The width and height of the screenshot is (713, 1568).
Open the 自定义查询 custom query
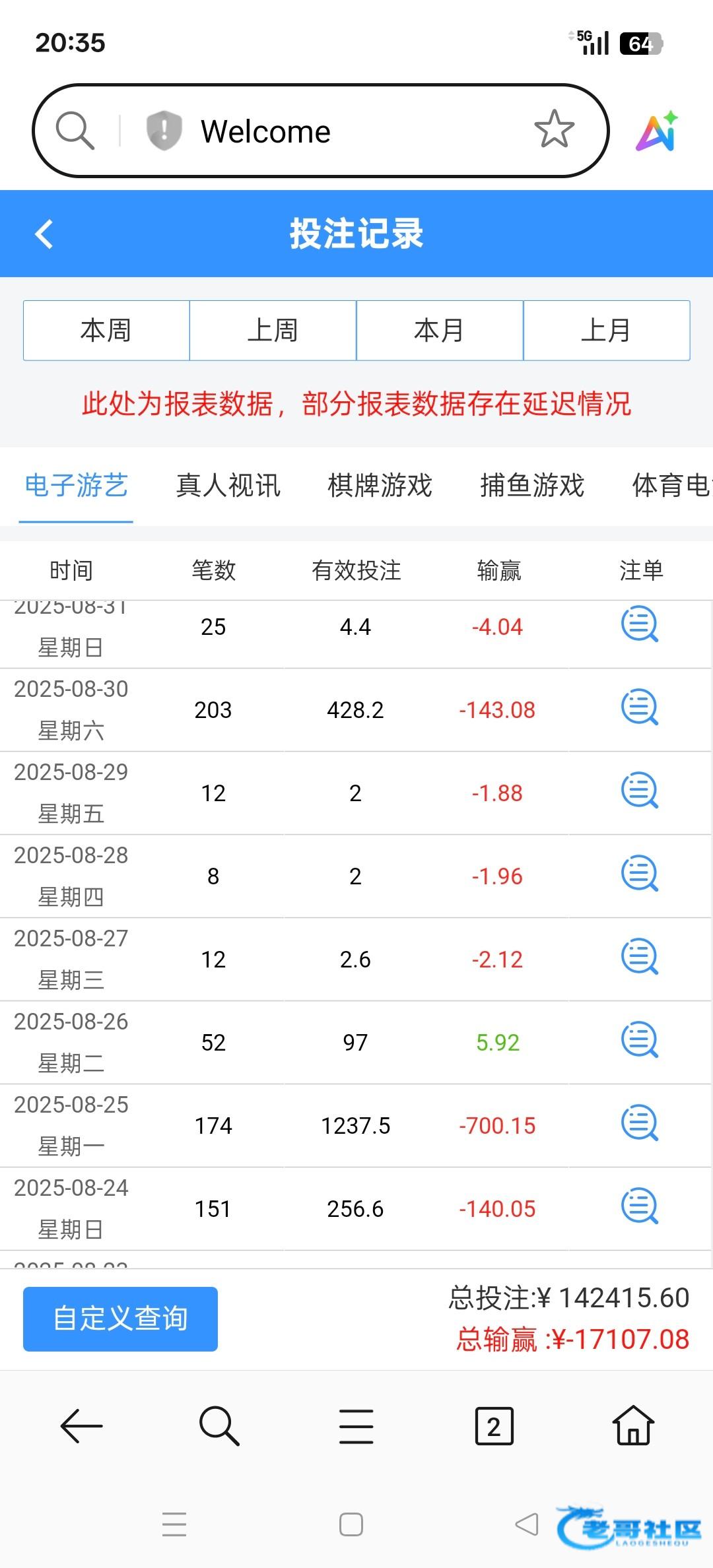[120, 1319]
